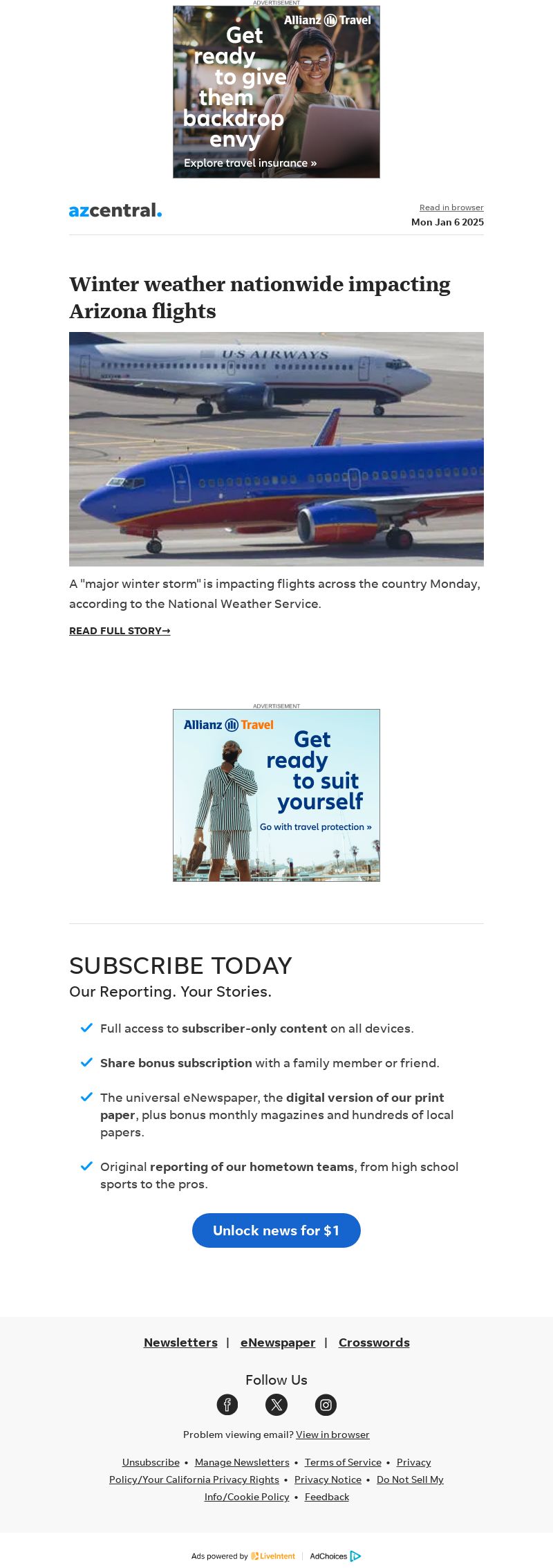This screenshot has width=553, height=1568.
Task: Open Manage Newsletters
Action: [242, 1462]
